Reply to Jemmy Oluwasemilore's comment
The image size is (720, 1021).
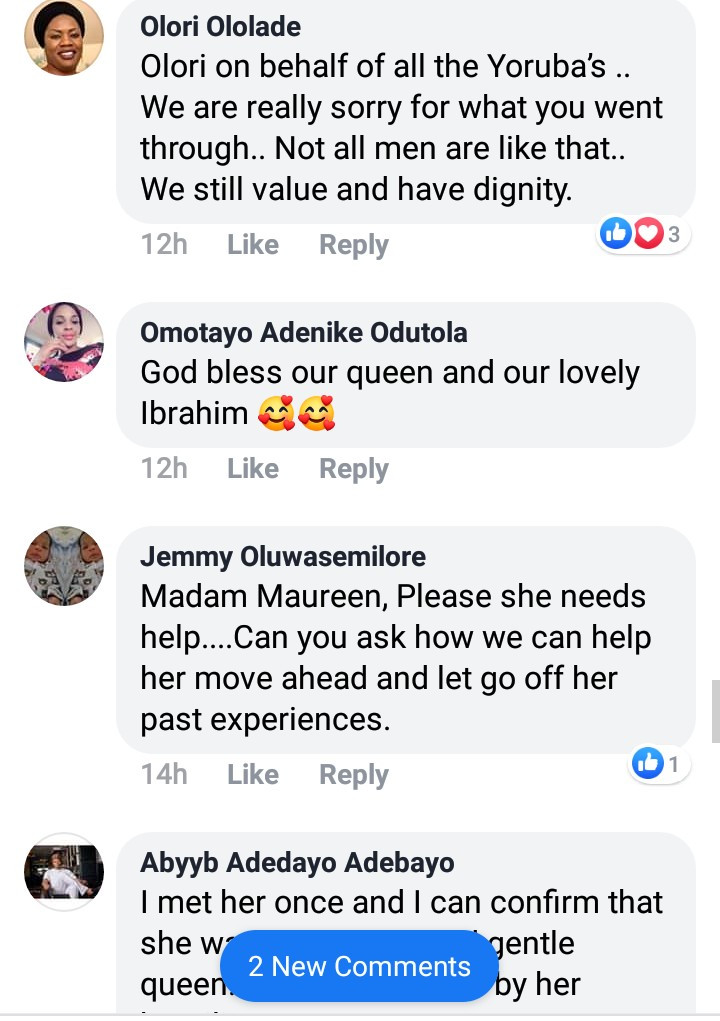click(x=353, y=775)
